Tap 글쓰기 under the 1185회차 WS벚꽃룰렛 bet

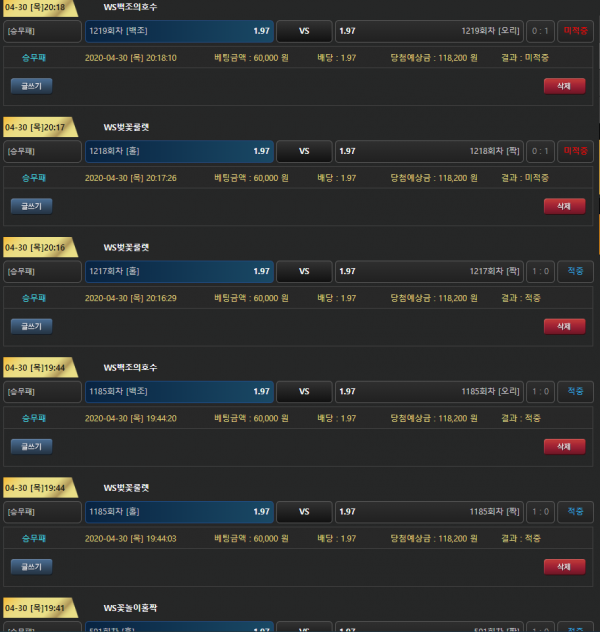click(30, 566)
